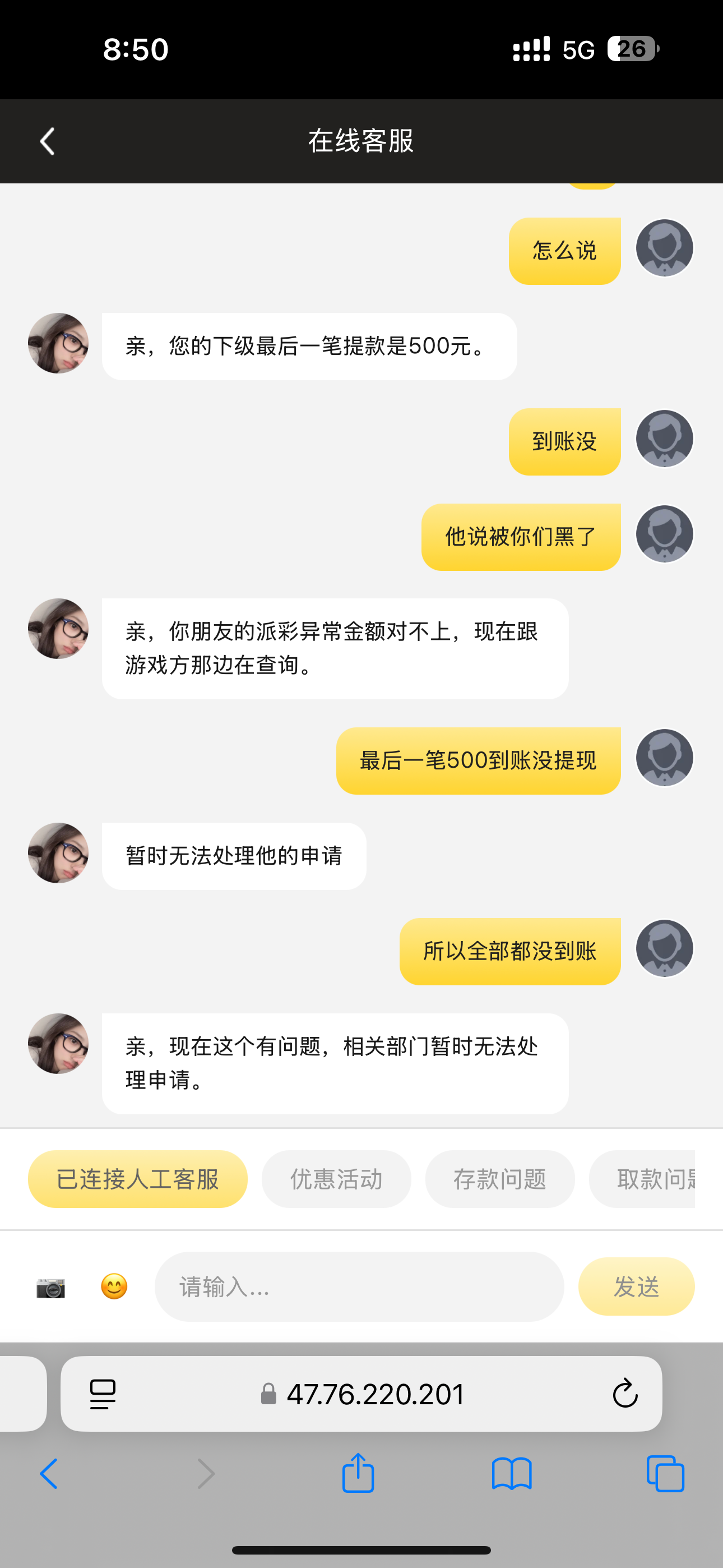This screenshot has height=1568, width=723.
Task: Show all open Safari tabs
Action: tap(665, 1474)
